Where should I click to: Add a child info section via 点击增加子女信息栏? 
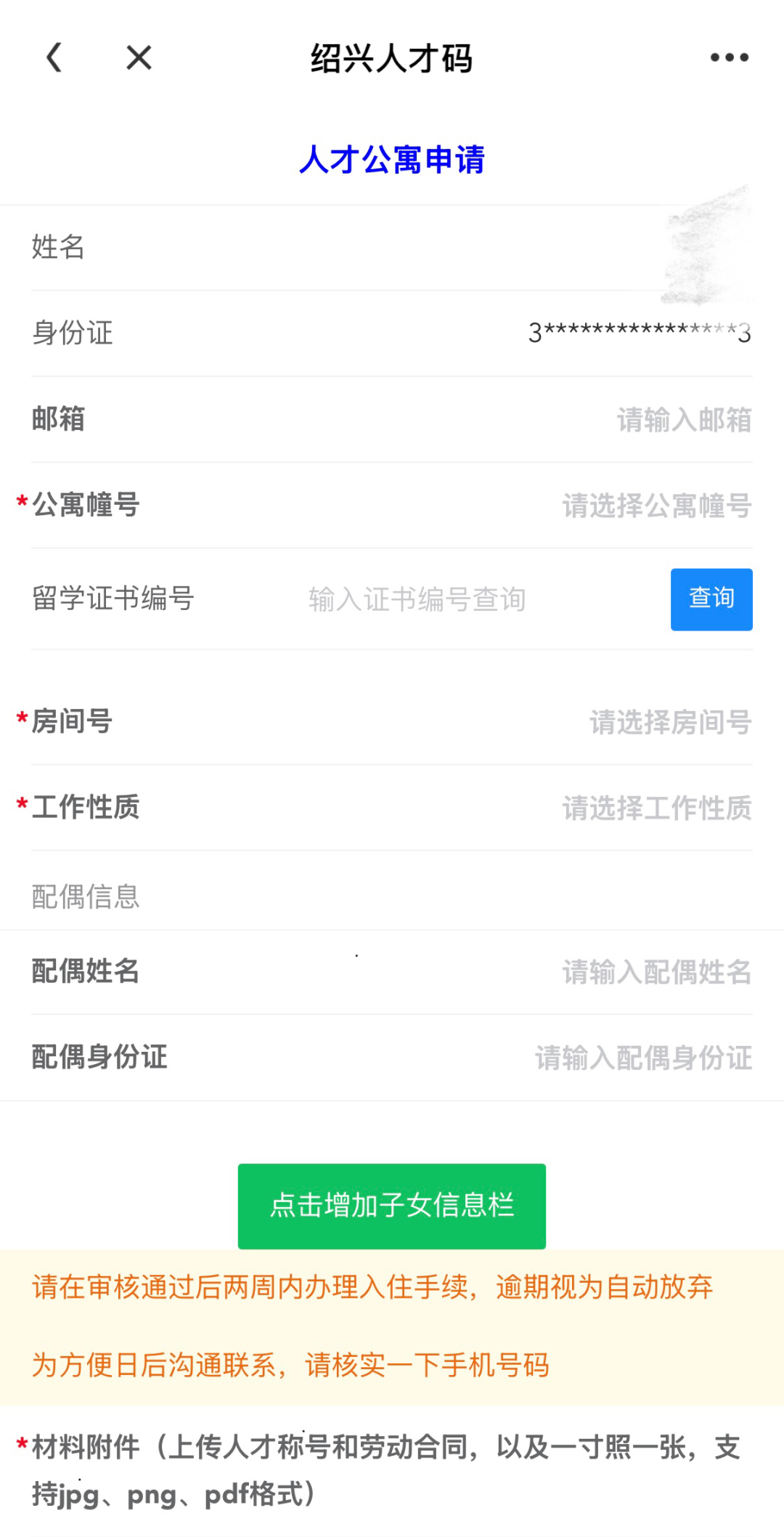pos(392,1206)
